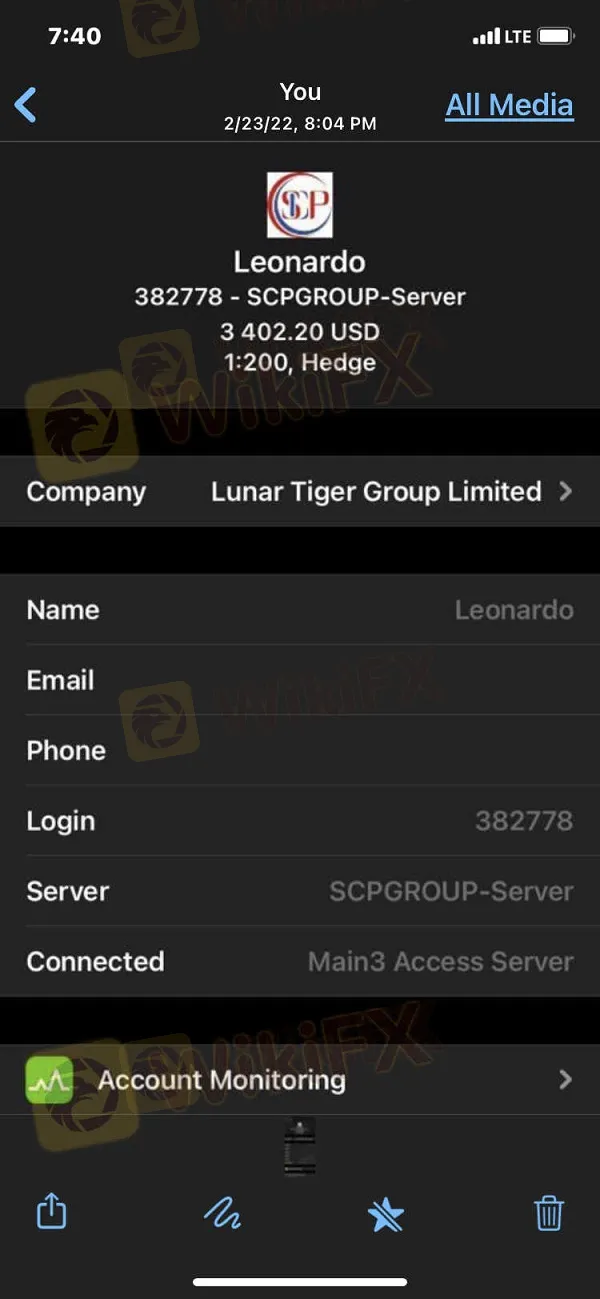Select the thumbnail in the media strip
This screenshot has width=600, height=1299.
coord(299,1146)
